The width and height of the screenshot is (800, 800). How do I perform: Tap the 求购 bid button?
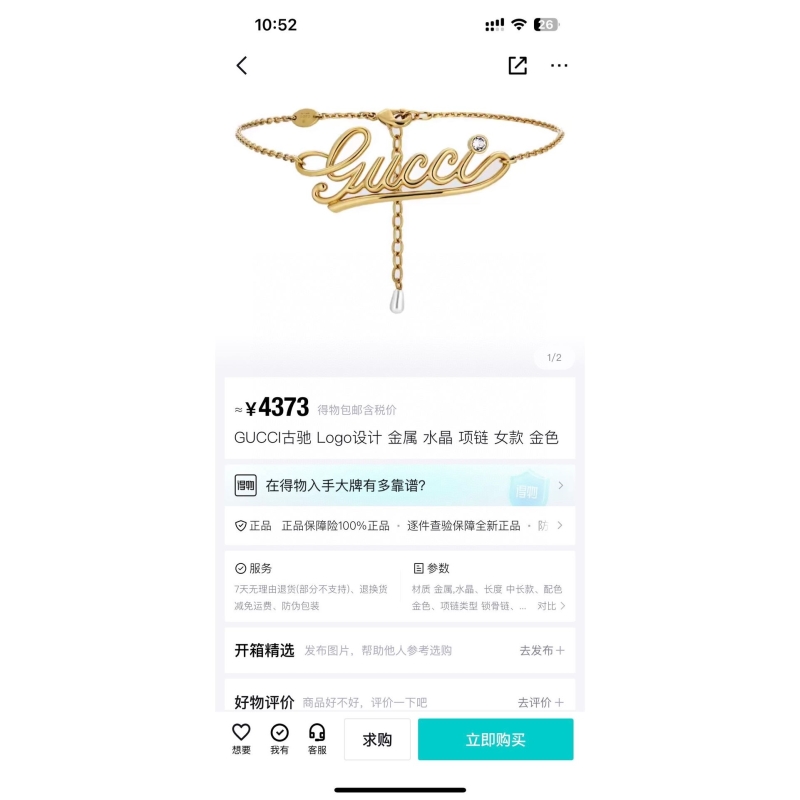377,740
